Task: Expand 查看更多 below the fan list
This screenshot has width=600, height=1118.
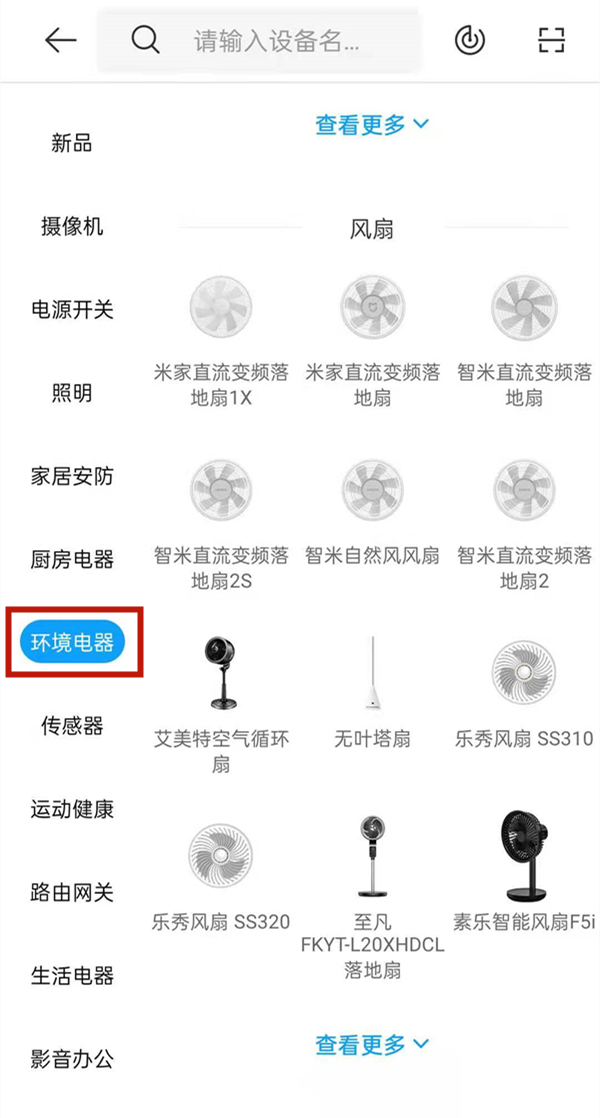Action: click(371, 1045)
